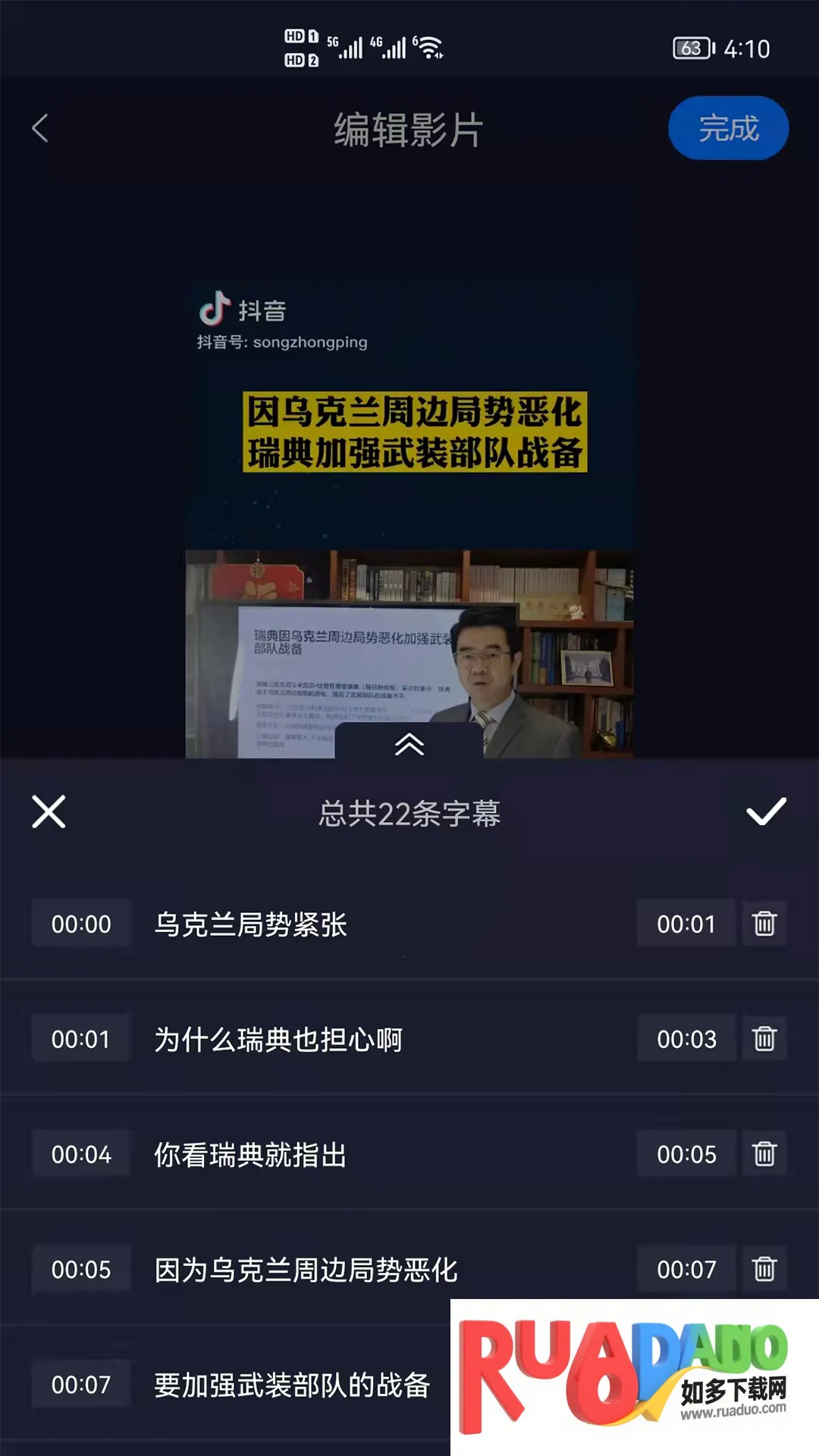The height and width of the screenshot is (1456, 819).
Task: Edit subtitle text 乌克兰局势紧张
Action: point(251,924)
